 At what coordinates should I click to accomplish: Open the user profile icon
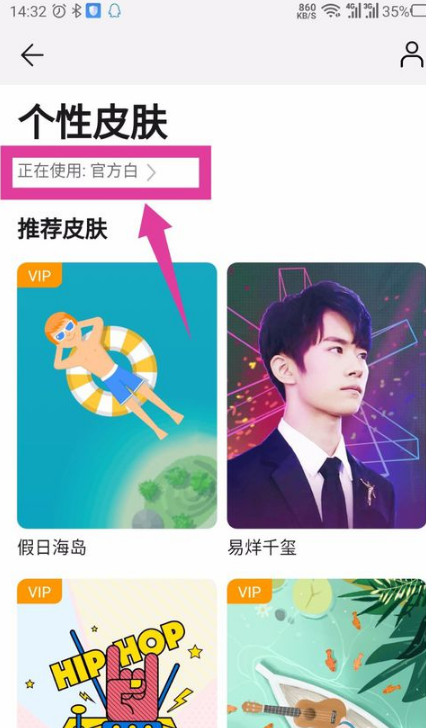(x=412, y=55)
